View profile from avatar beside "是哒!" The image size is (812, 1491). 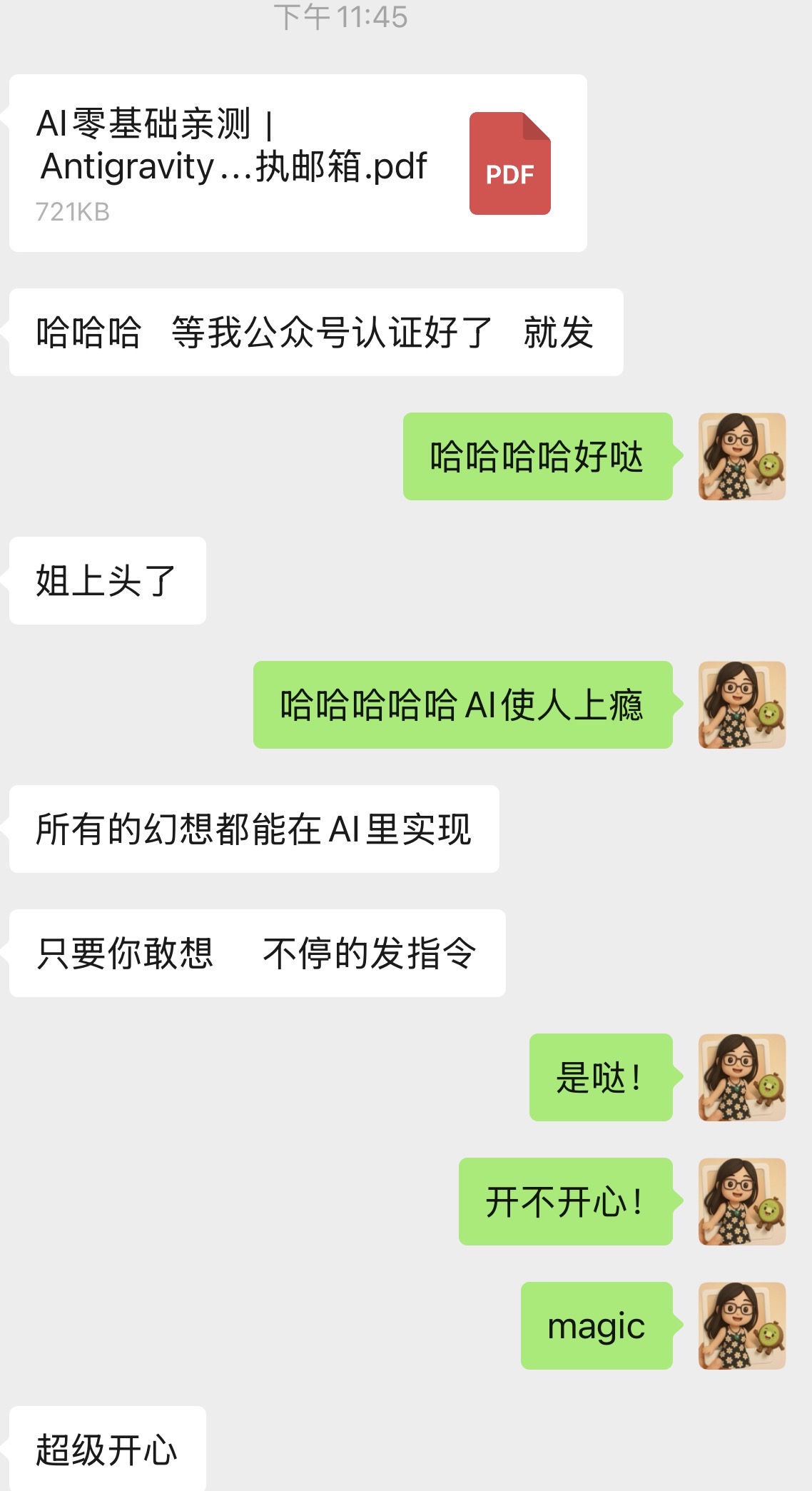741,1078
